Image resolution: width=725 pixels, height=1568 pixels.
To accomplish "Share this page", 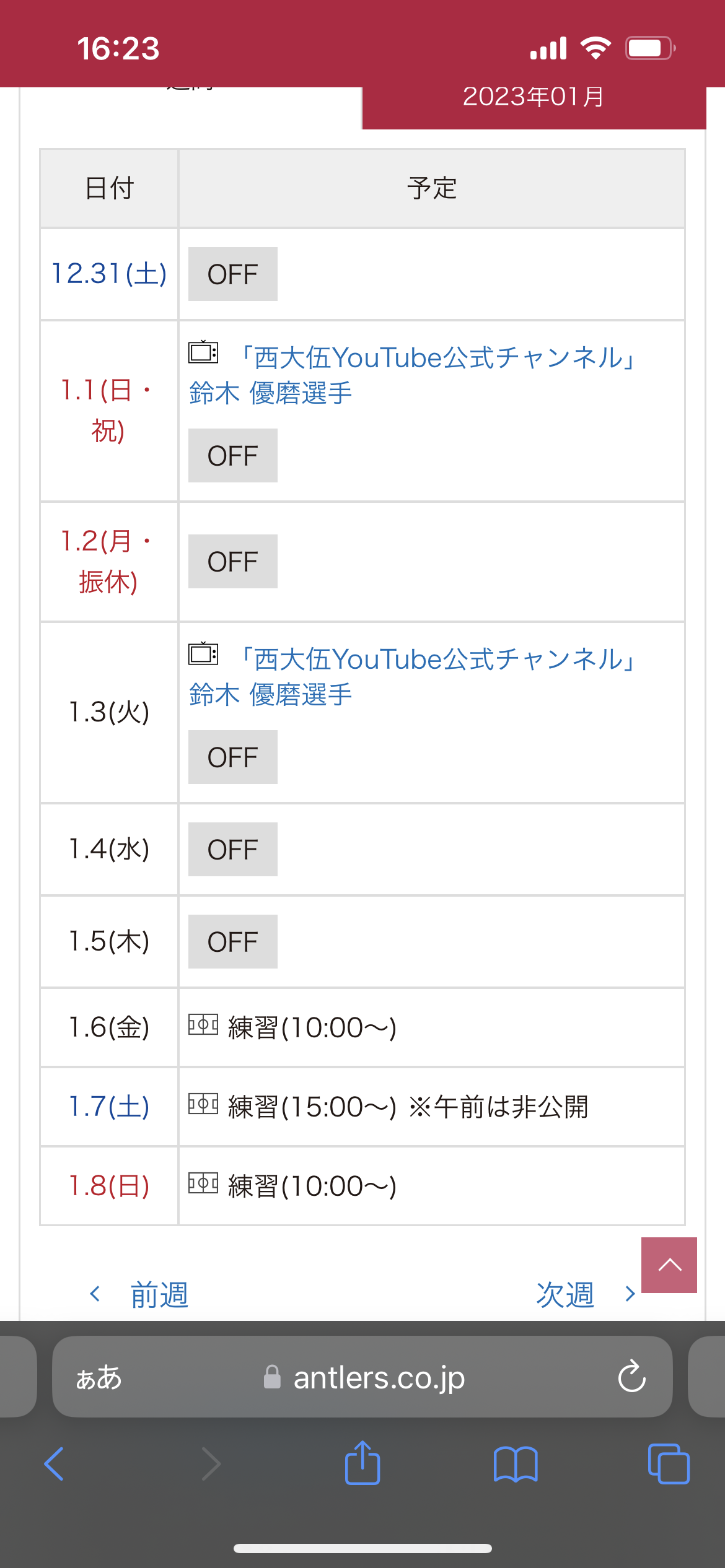I will (362, 1463).
